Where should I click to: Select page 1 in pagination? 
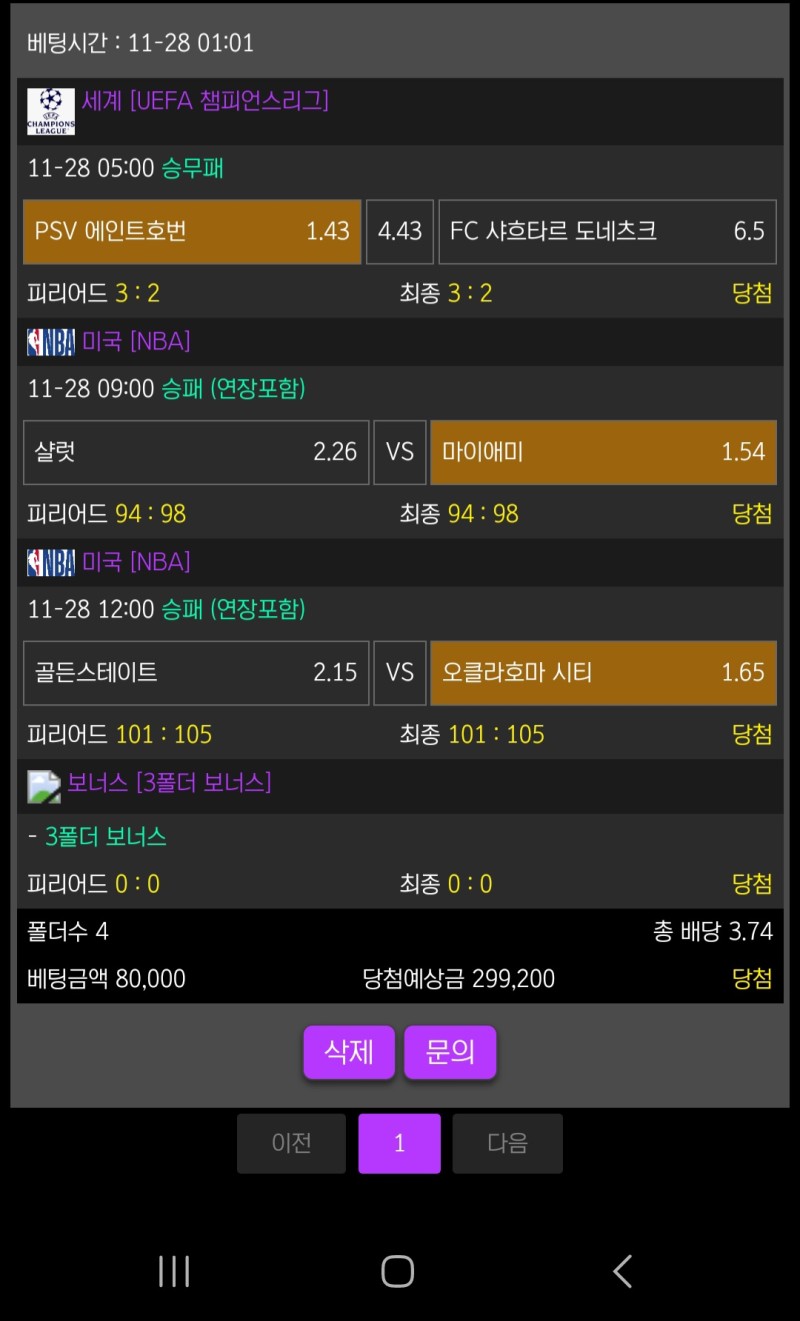pos(399,1143)
